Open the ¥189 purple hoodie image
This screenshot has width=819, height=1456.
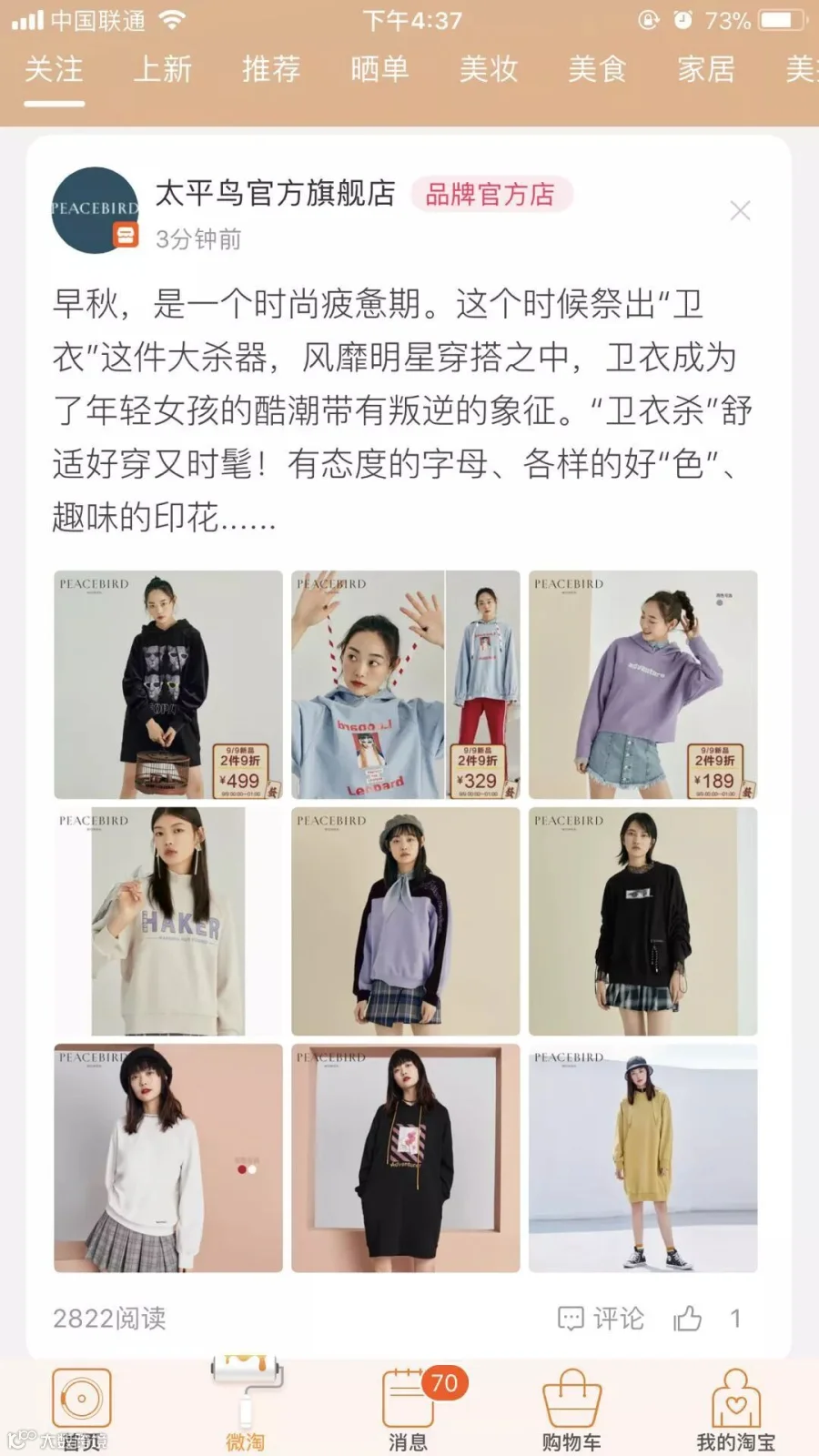coord(643,684)
